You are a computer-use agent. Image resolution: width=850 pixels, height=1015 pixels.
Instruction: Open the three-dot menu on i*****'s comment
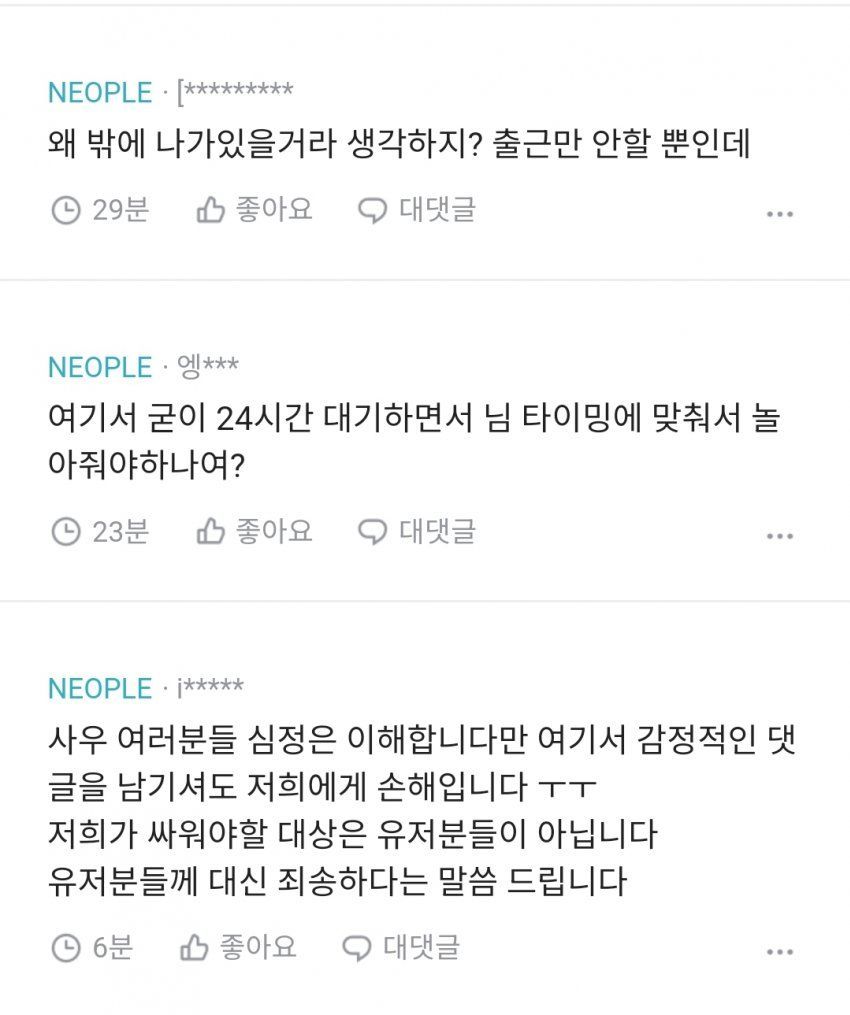coord(779,951)
